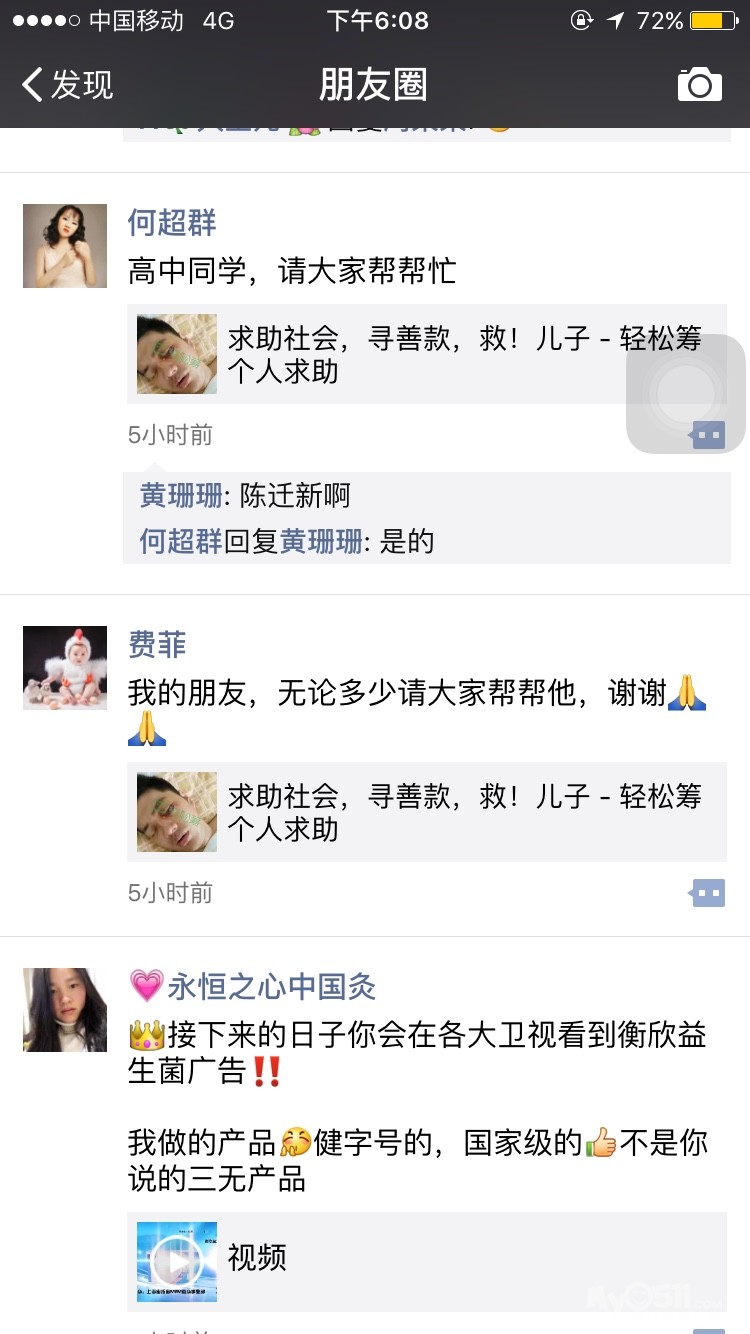Go back to the 发现 page
This screenshot has height=1334, width=750.
(x=66, y=85)
